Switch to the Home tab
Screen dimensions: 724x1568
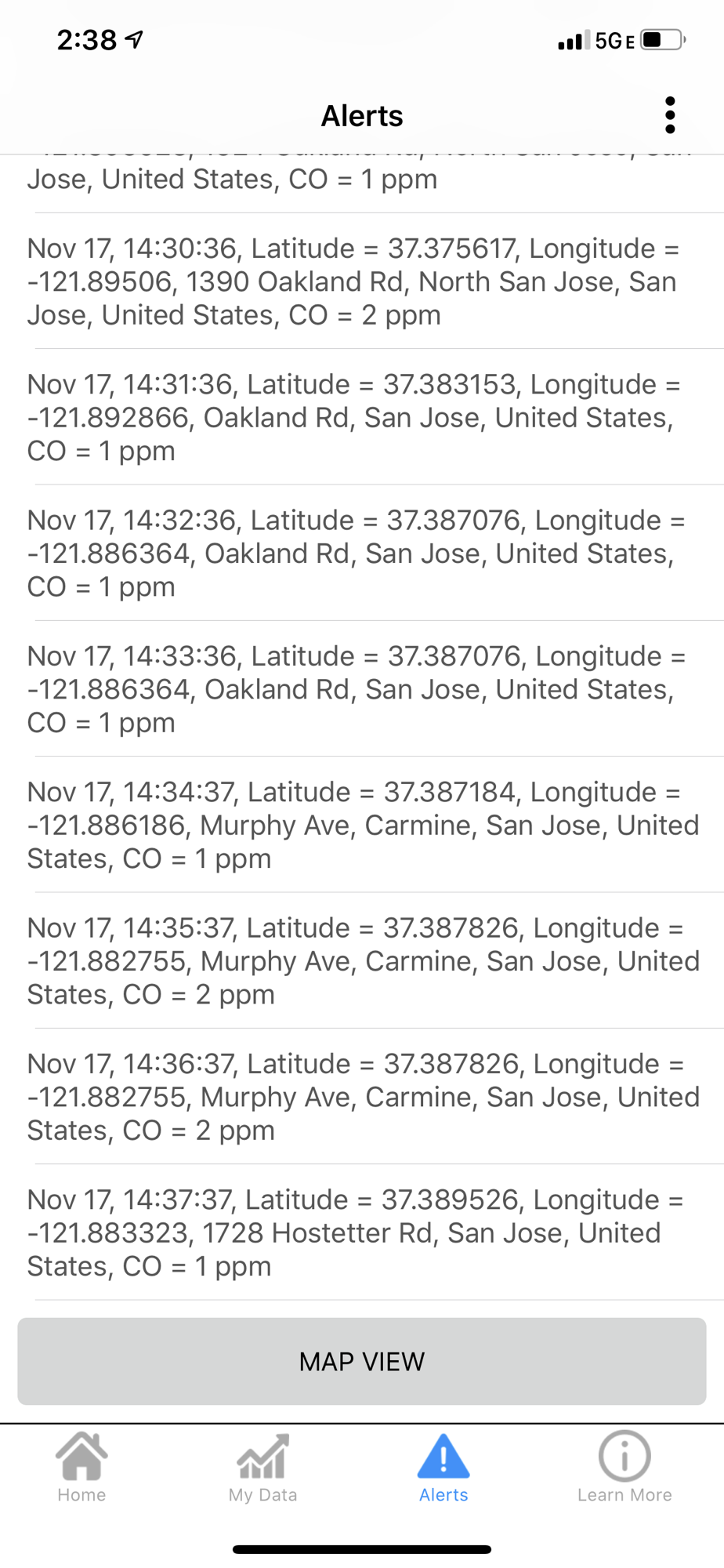pos(81,1467)
